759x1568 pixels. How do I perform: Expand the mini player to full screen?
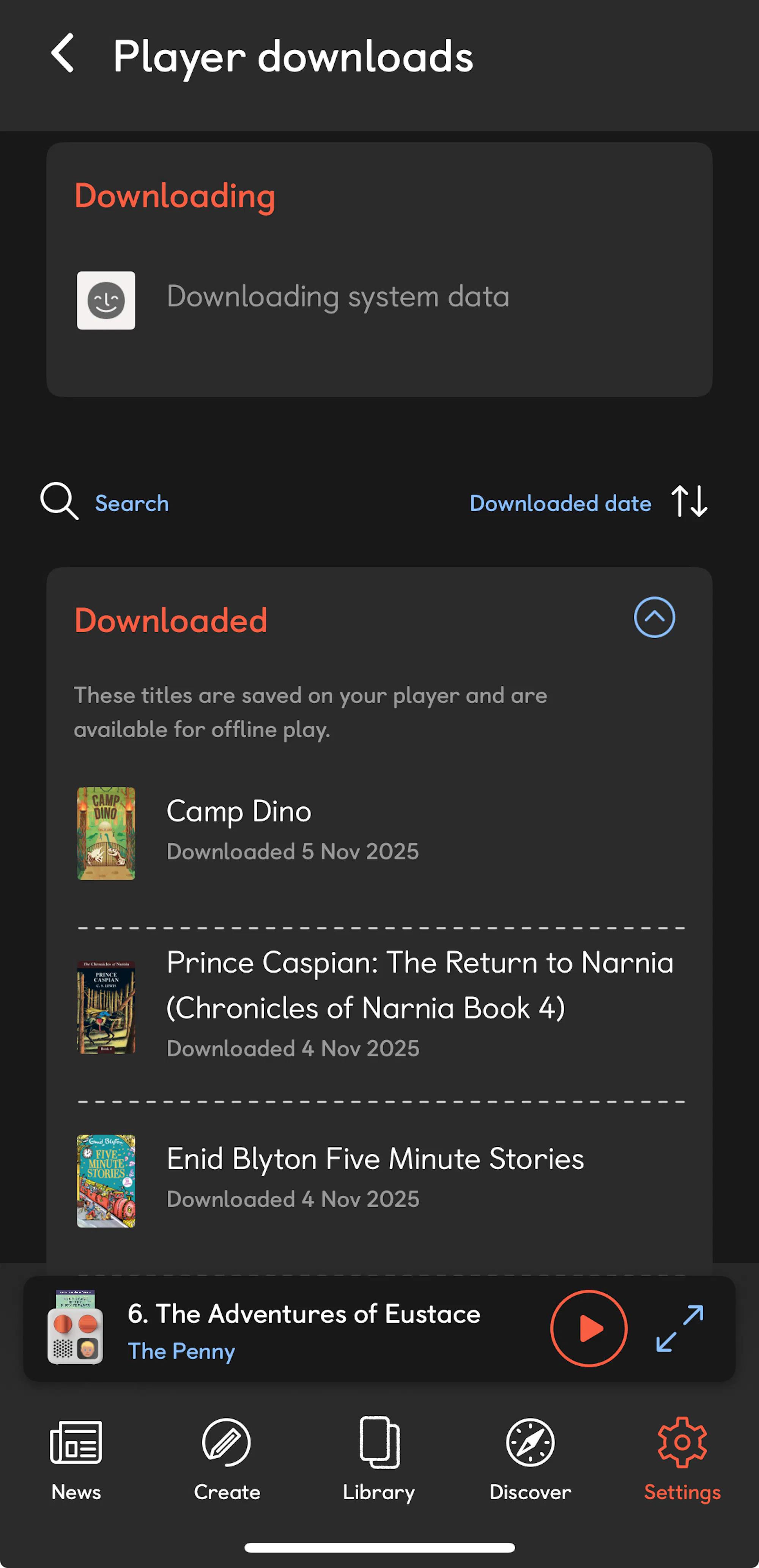point(679,1327)
